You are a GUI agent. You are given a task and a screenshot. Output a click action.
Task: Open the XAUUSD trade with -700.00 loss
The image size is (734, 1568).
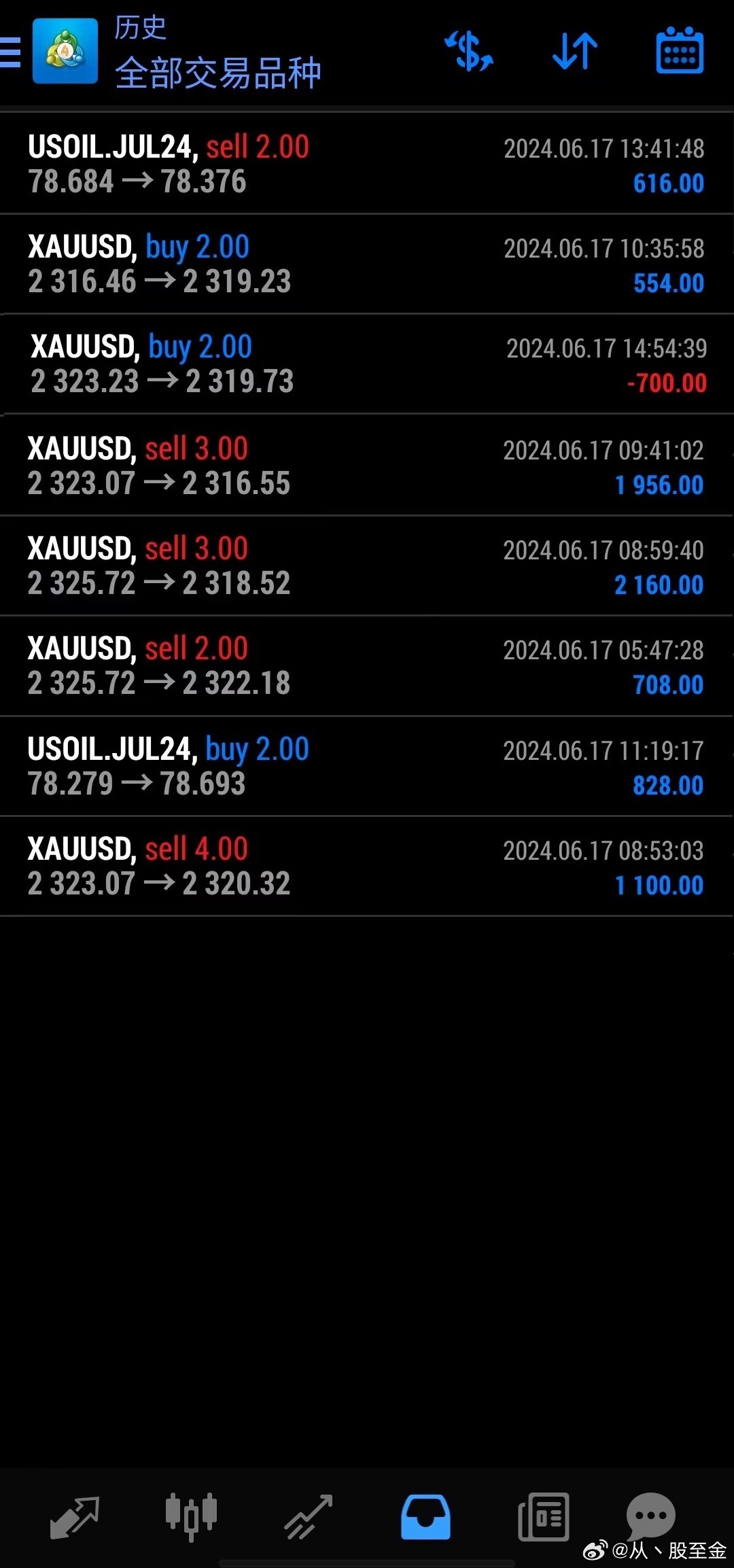[366, 364]
